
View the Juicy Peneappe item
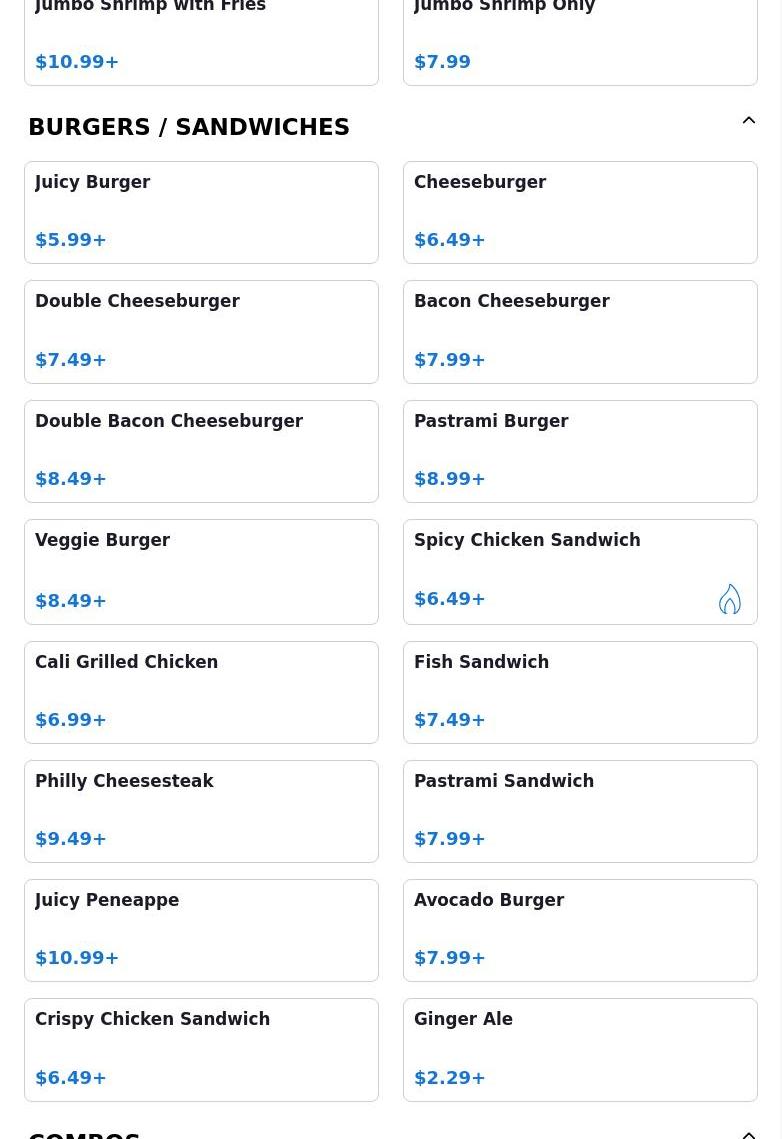click(201, 930)
